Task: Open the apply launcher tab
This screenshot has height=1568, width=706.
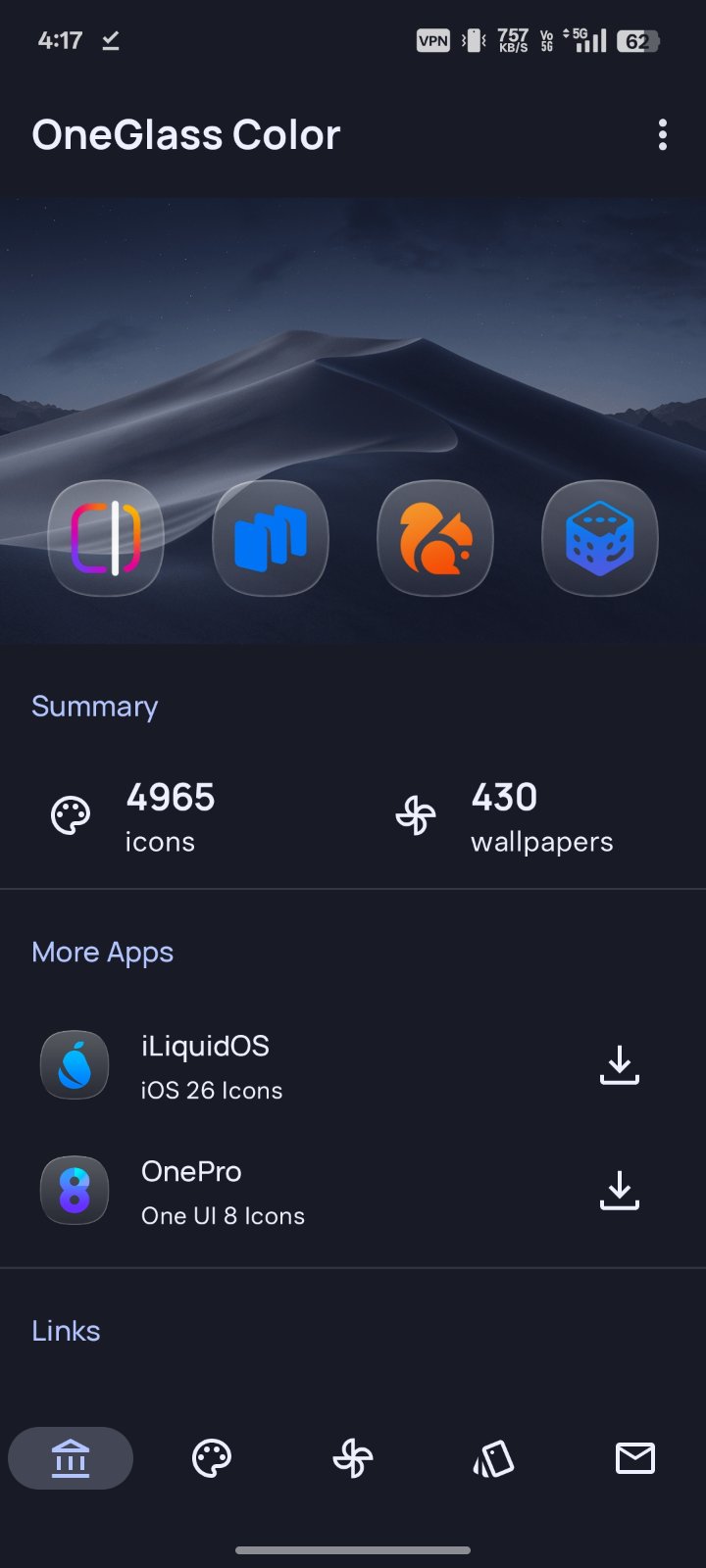Action: [493, 1458]
